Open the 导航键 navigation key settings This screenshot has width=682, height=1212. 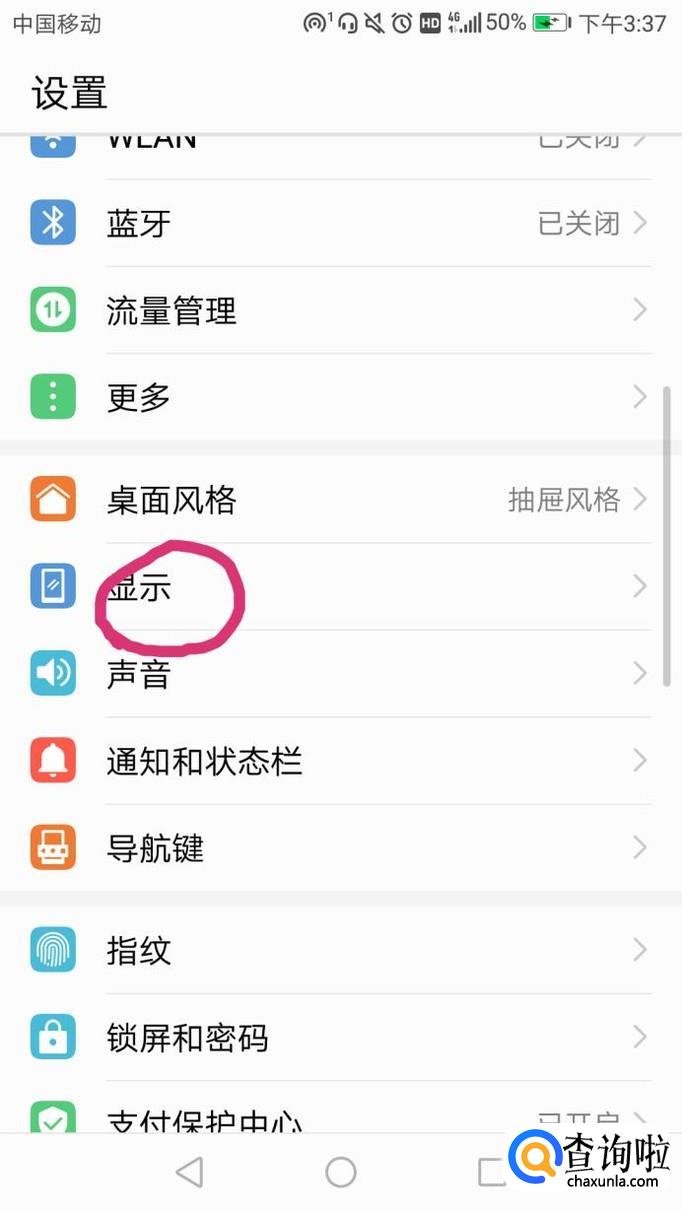(341, 848)
